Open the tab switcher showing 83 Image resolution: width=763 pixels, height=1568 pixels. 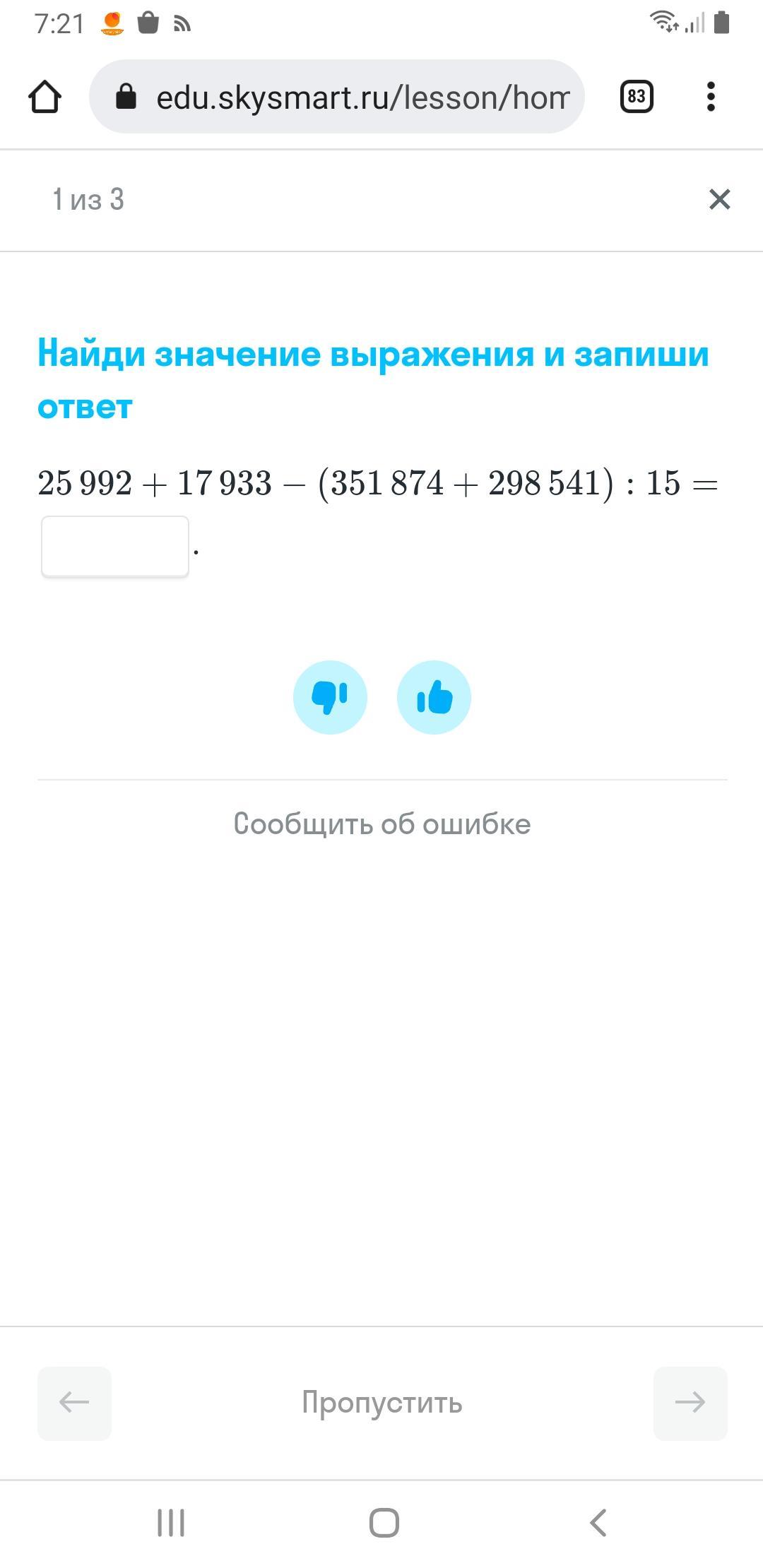click(637, 97)
